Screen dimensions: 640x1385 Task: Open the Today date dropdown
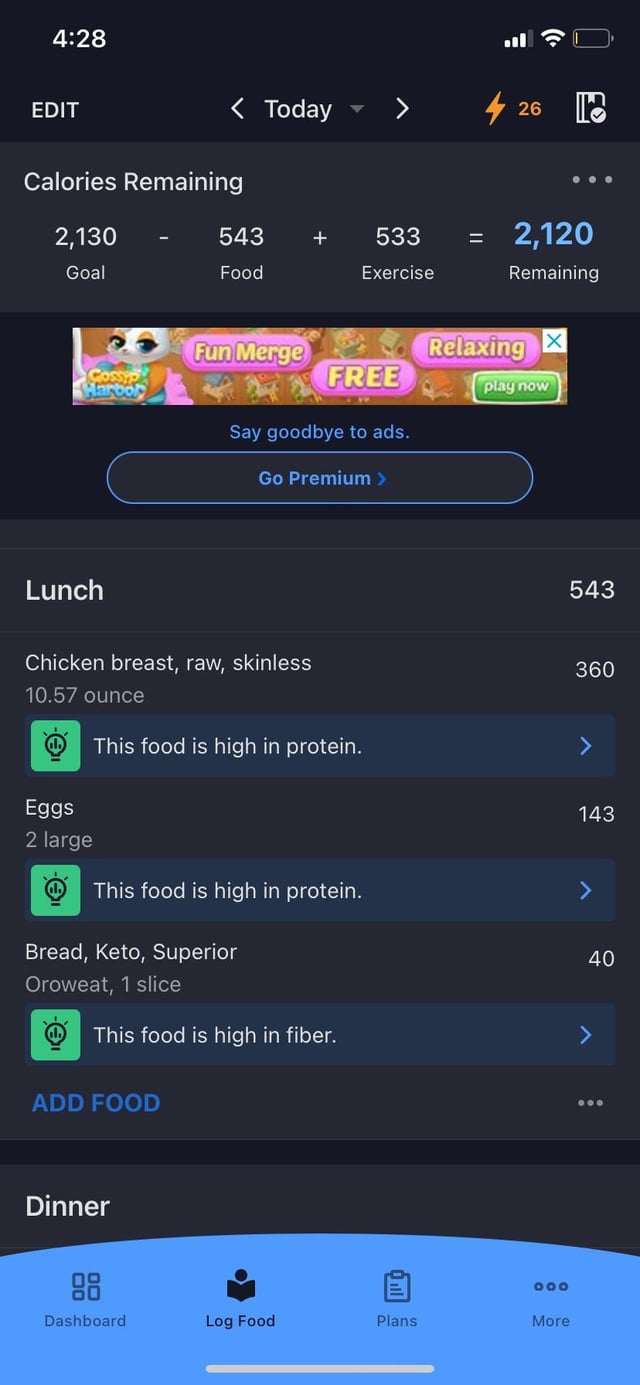(x=313, y=109)
